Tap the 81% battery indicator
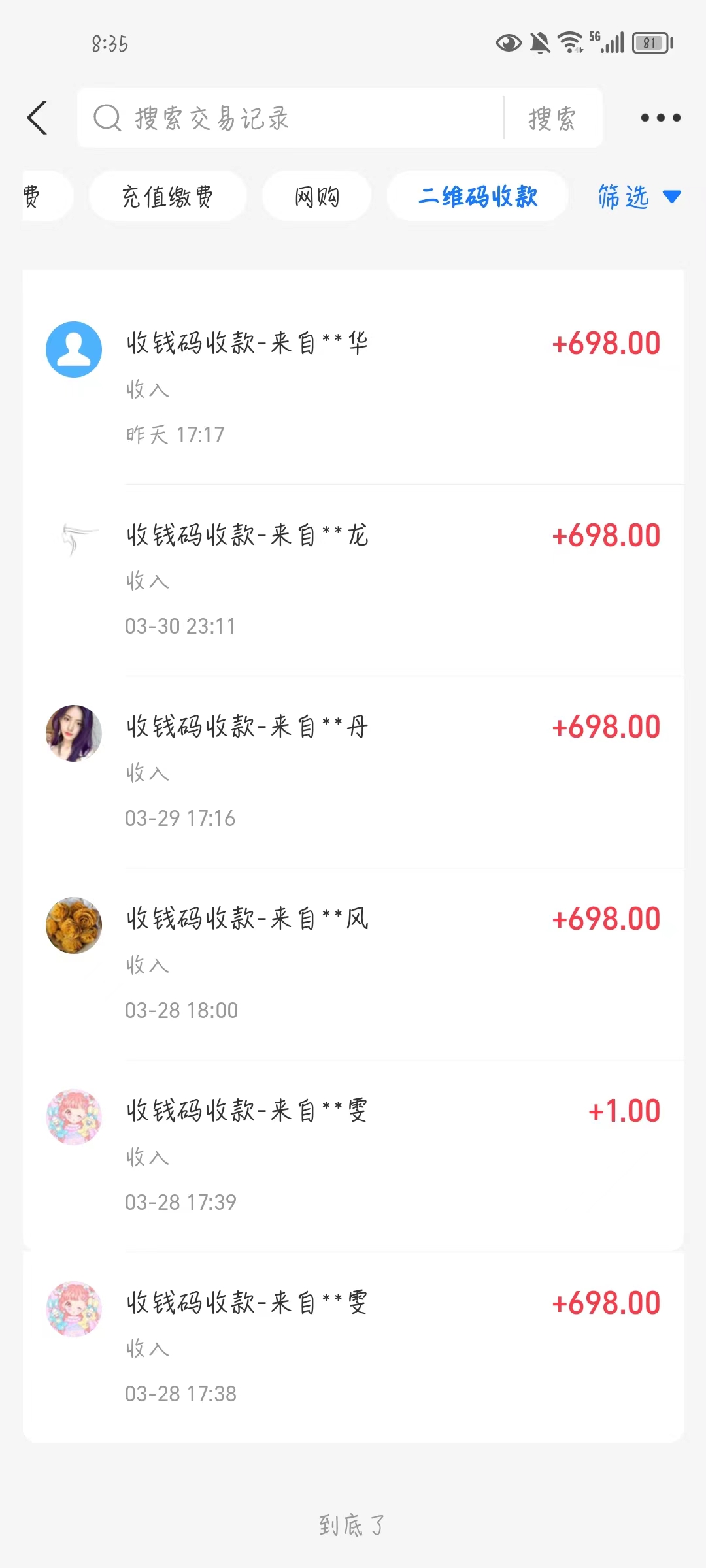The height and width of the screenshot is (1568, 706). pos(649,43)
